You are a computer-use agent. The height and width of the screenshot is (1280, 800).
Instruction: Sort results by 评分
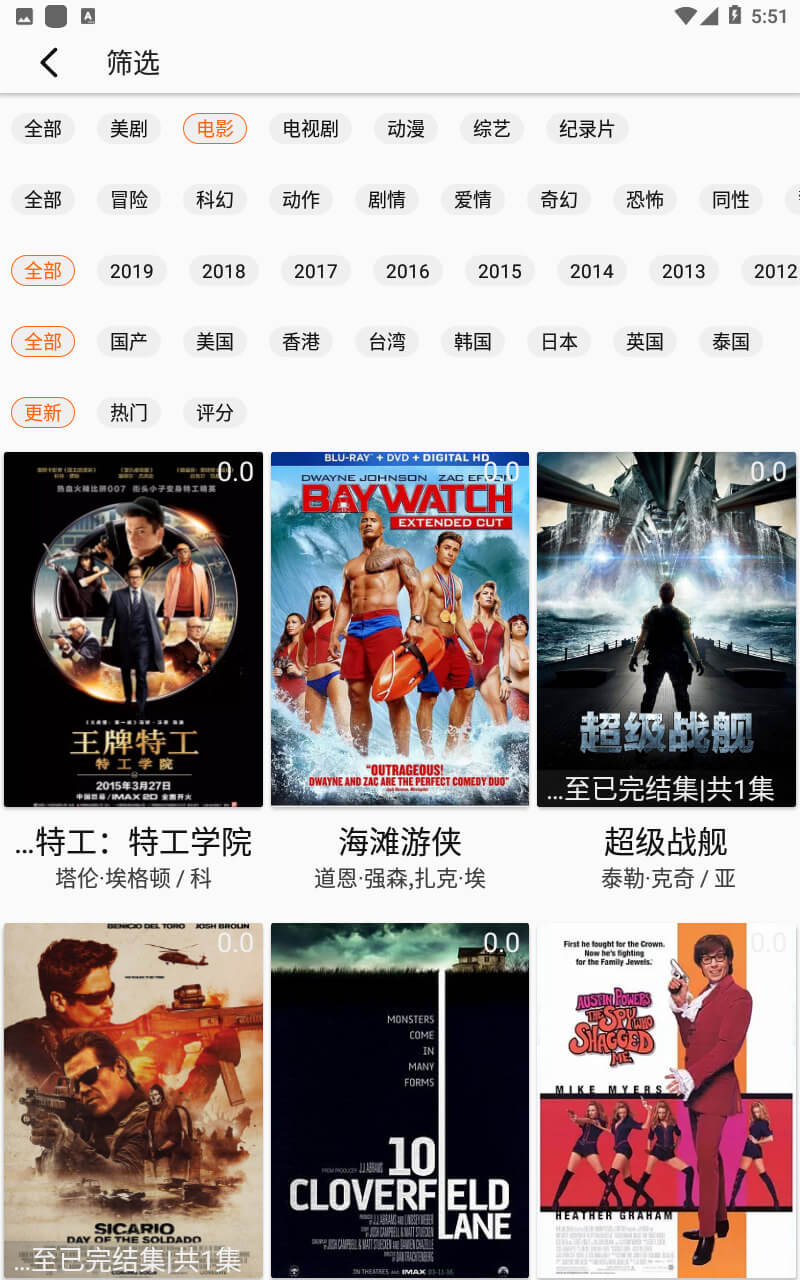click(x=215, y=413)
